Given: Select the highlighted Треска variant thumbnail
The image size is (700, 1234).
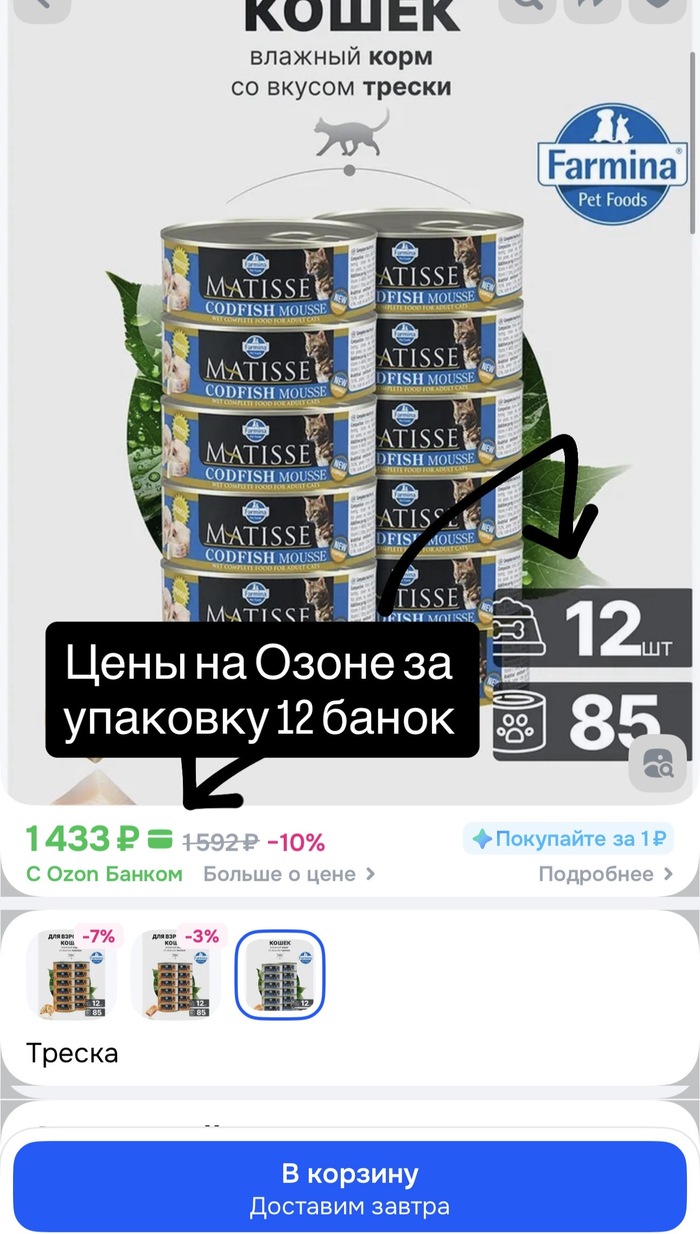Looking at the screenshot, I should click(x=280, y=973).
